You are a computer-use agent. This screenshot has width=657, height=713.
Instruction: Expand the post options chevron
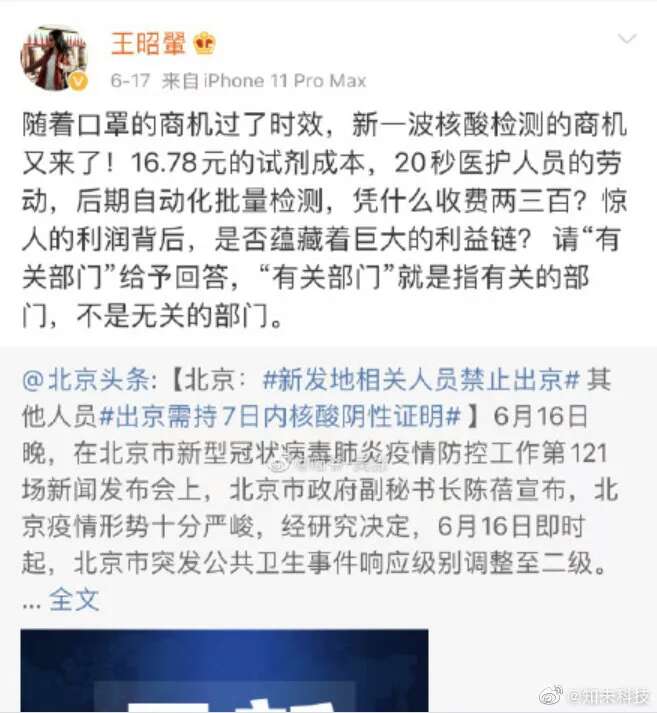[x=626, y=40]
